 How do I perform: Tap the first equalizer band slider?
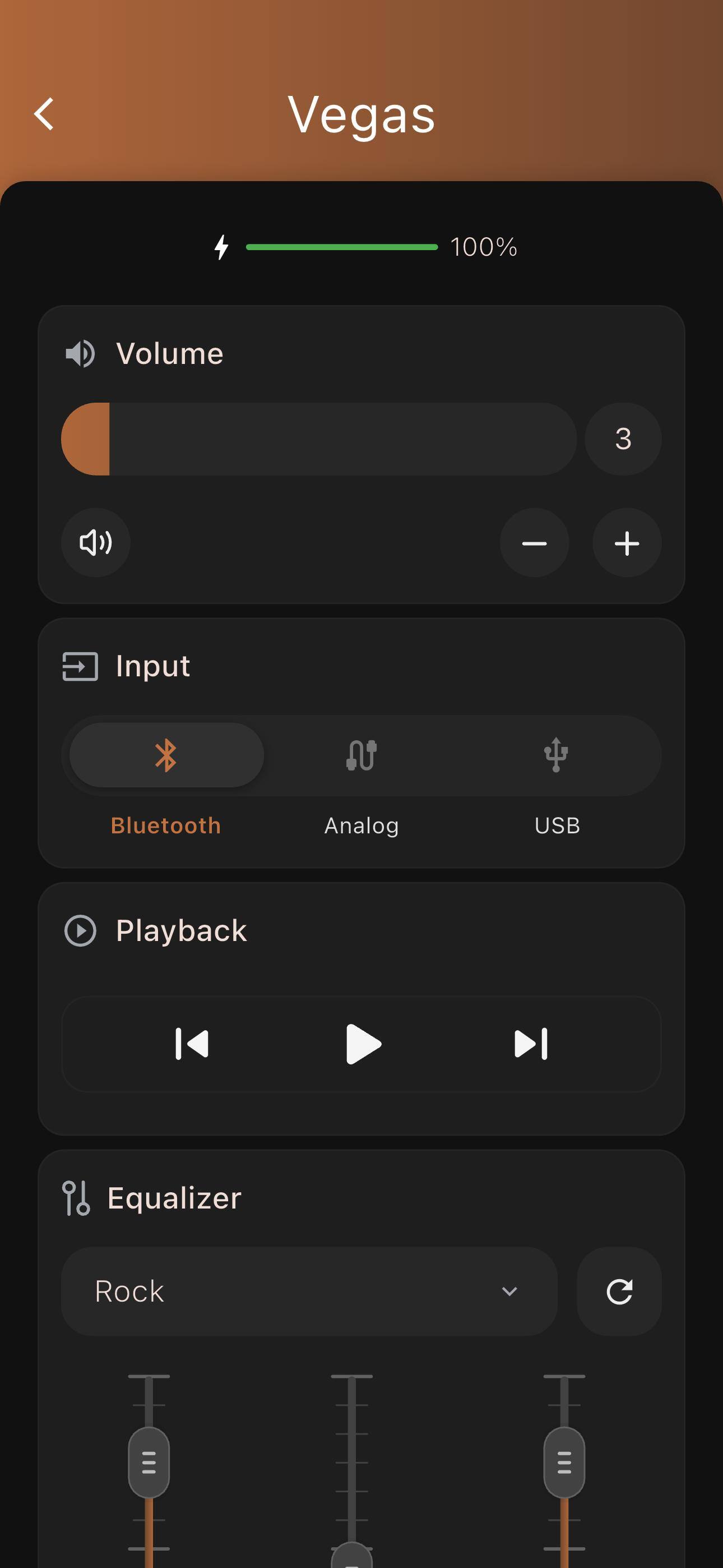[x=149, y=1462]
